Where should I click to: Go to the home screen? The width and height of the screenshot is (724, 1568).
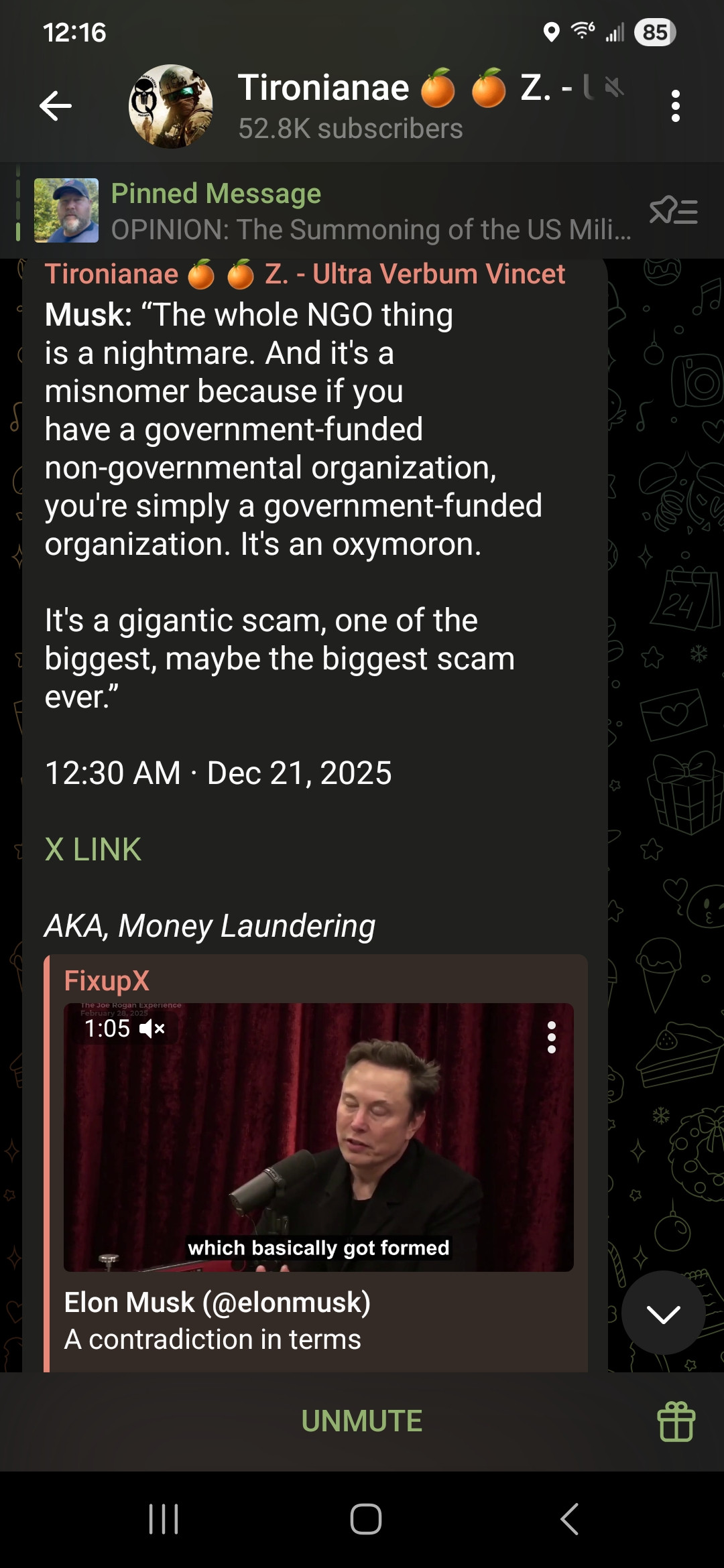coord(365,1519)
